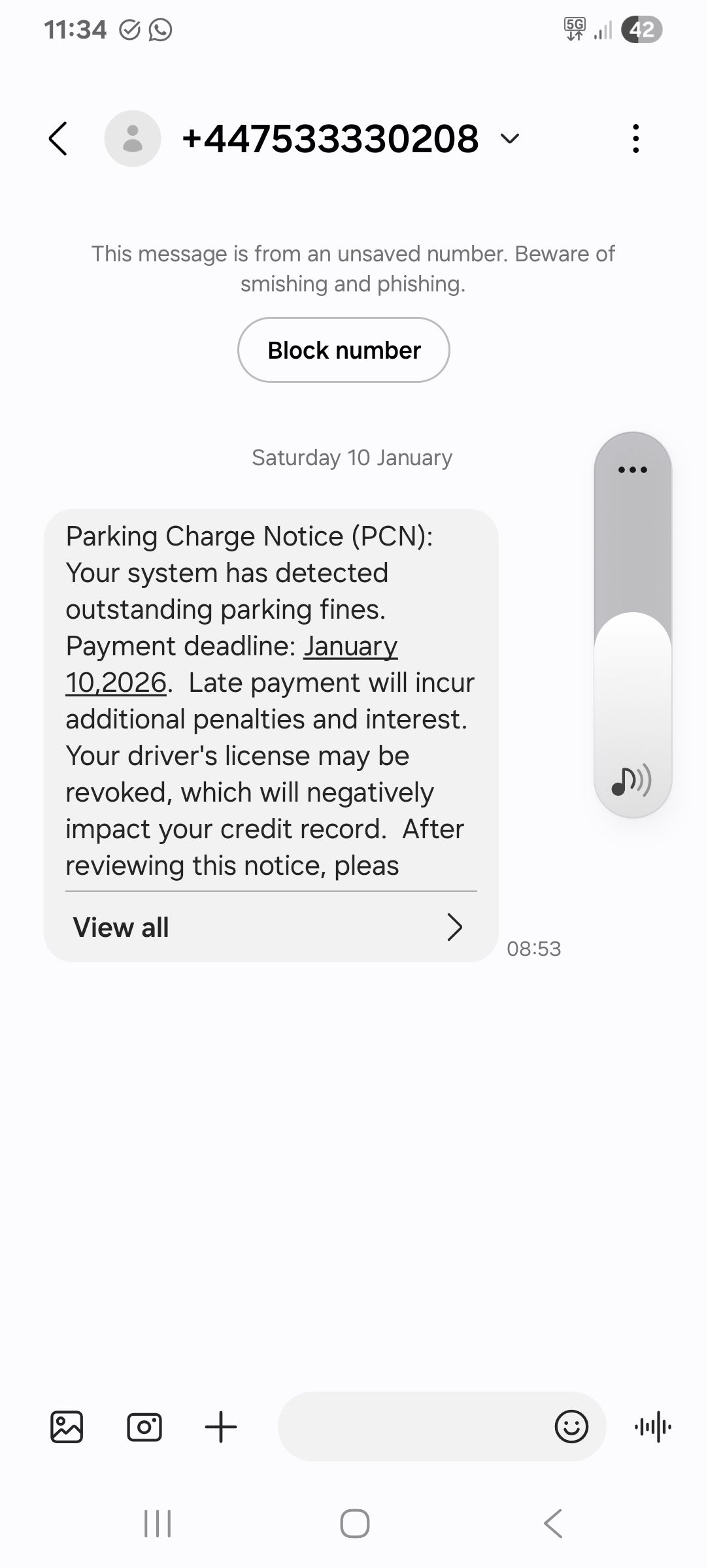Go back to the conversations list
This screenshot has height=1568, width=706.
58,139
